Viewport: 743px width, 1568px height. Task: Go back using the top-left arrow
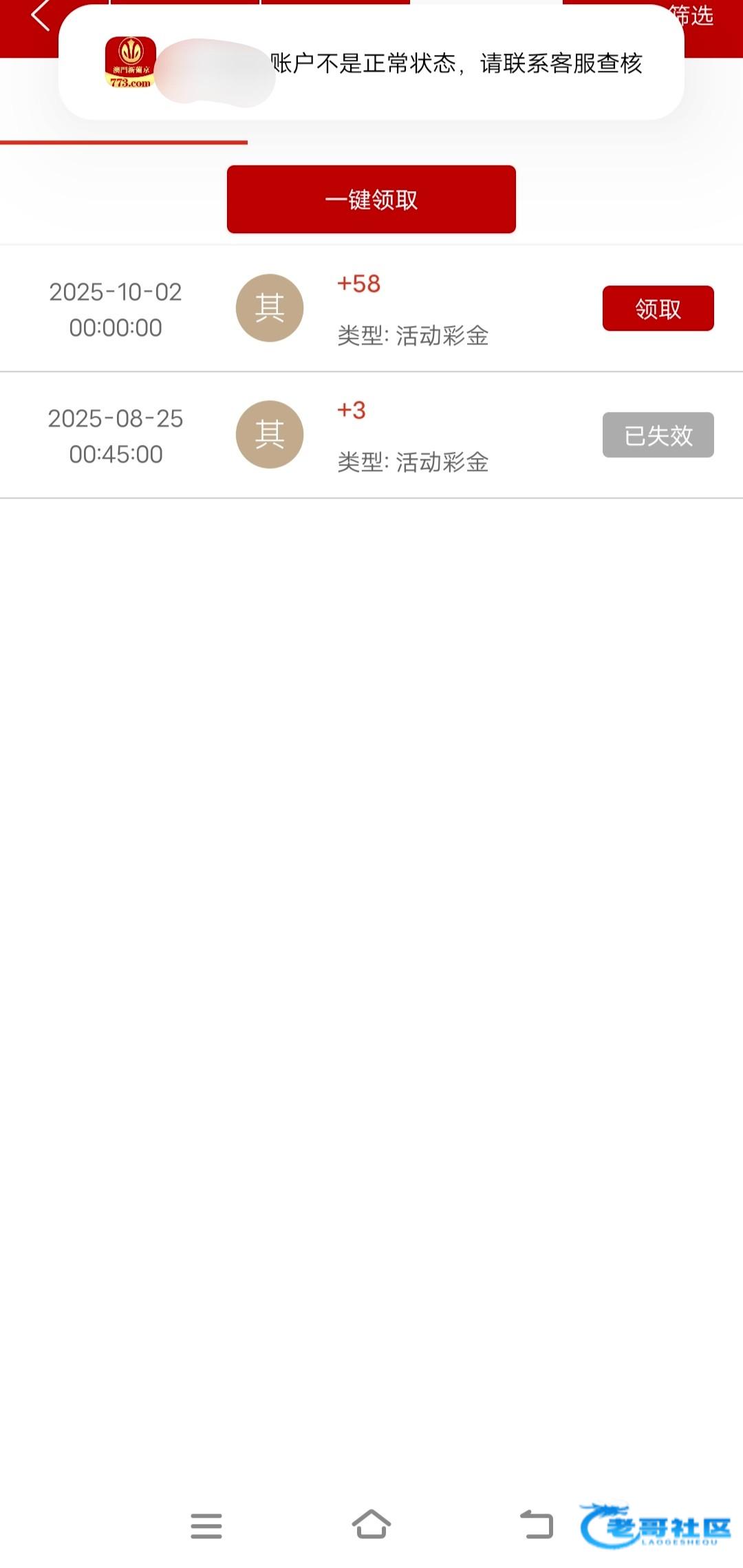tap(40, 17)
